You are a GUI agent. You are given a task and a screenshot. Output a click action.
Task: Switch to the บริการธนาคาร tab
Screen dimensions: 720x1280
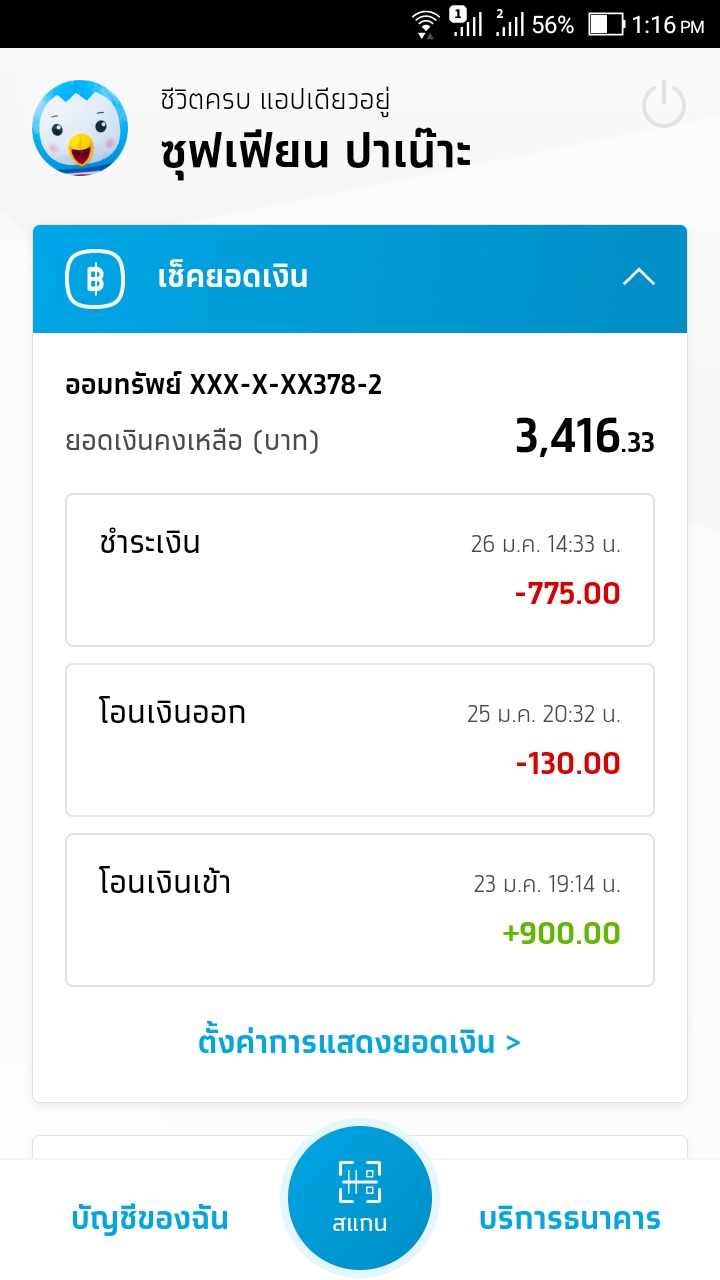[570, 1219]
